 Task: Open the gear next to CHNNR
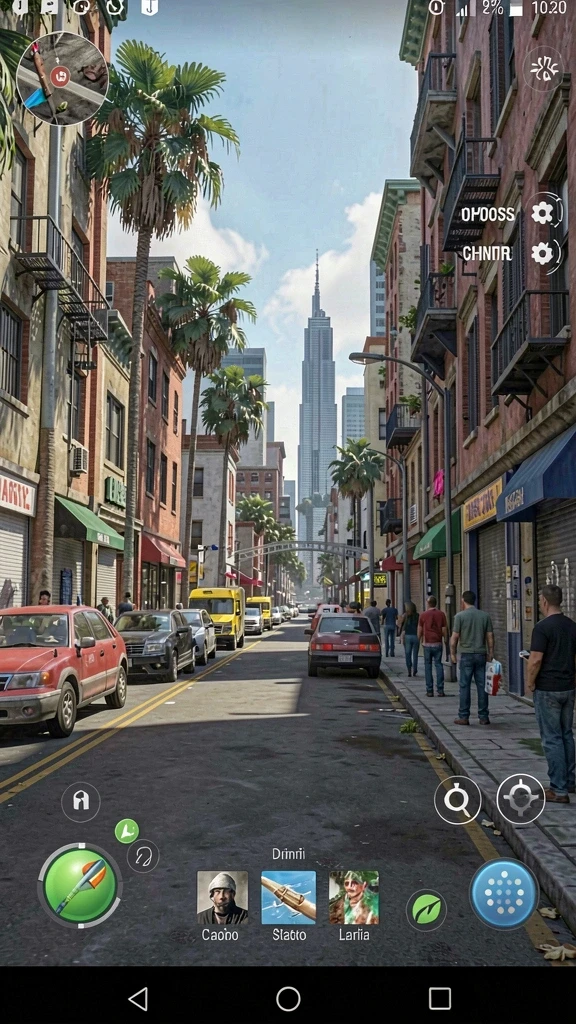pyautogui.click(x=542, y=253)
